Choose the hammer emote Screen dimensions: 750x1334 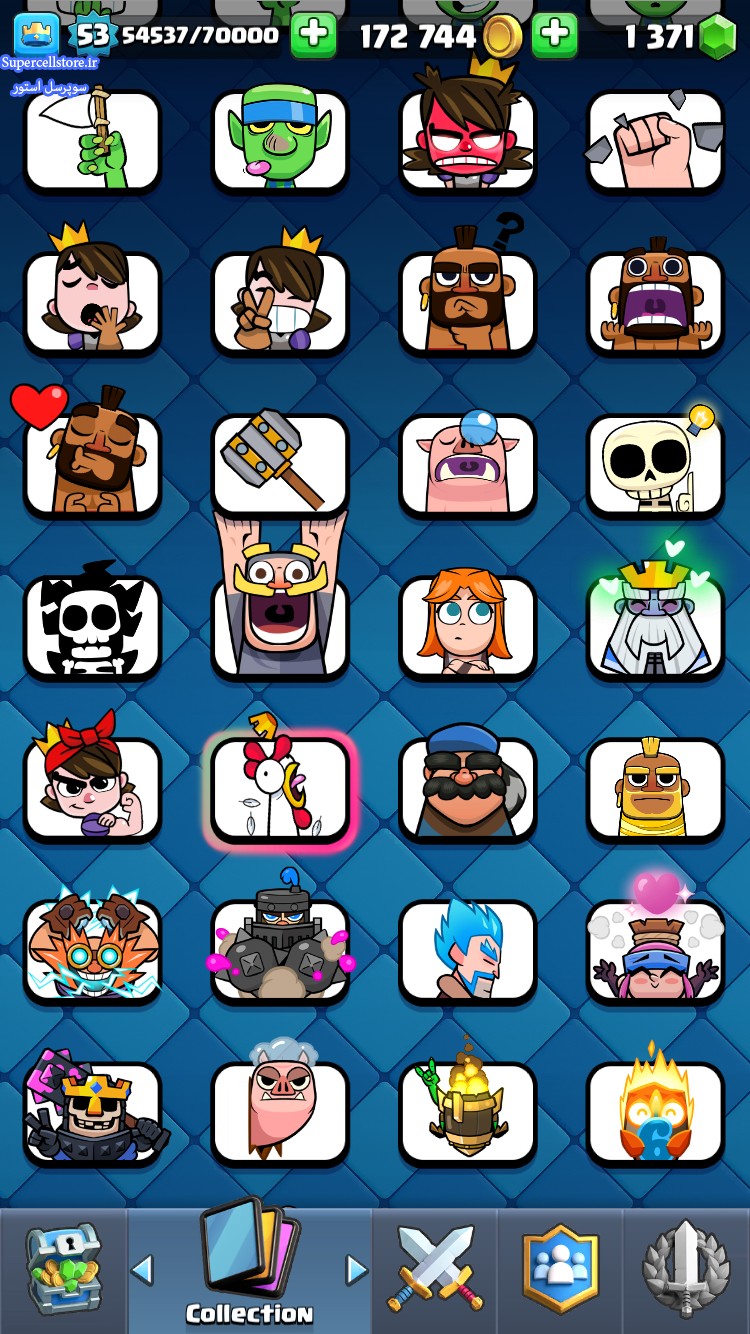click(280, 463)
